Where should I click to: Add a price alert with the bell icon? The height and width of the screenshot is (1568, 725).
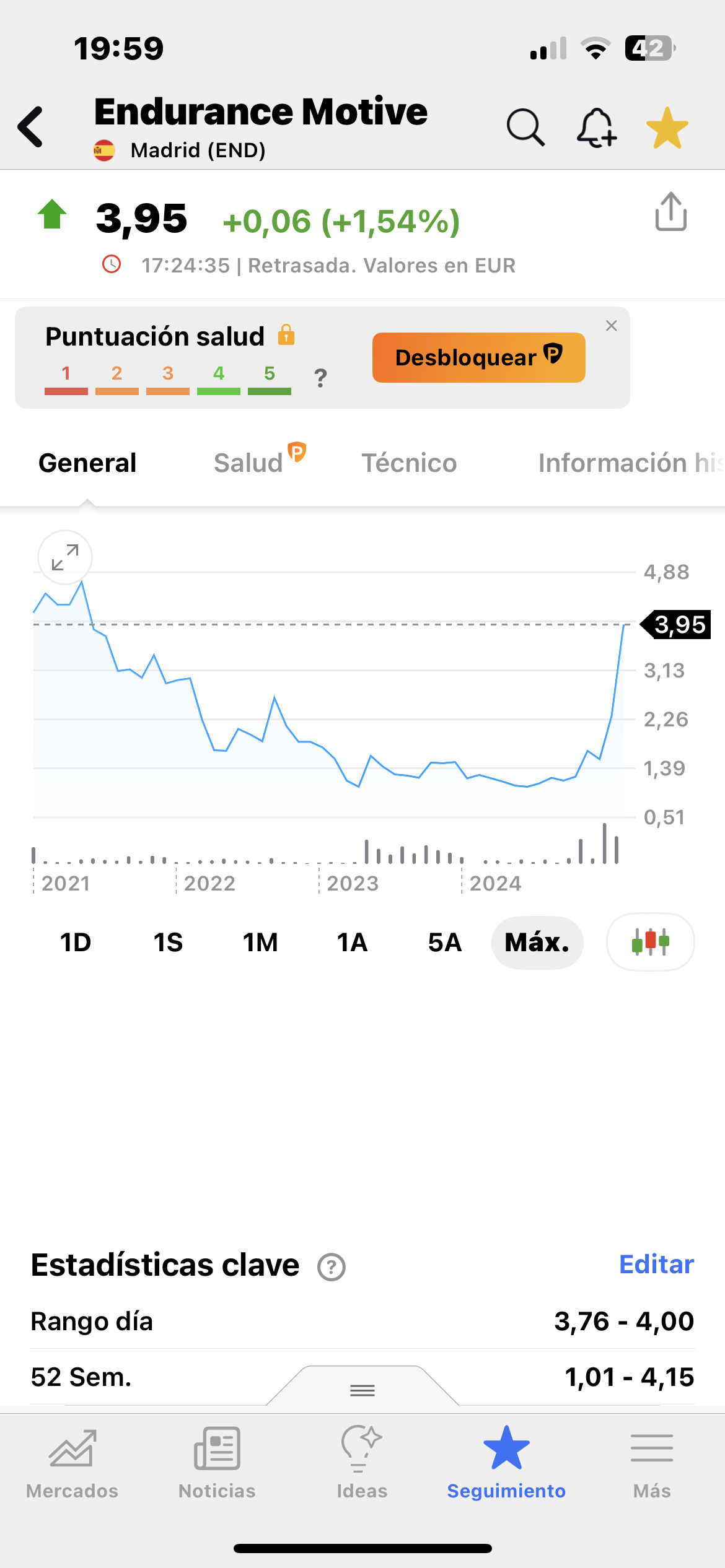(597, 128)
